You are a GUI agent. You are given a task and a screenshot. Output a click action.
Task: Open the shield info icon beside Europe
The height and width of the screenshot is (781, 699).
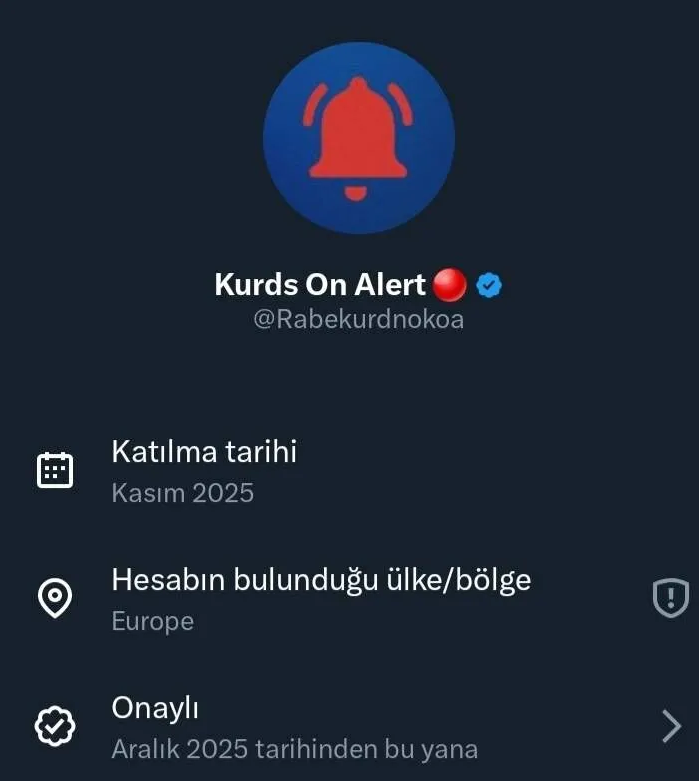(x=670, y=599)
